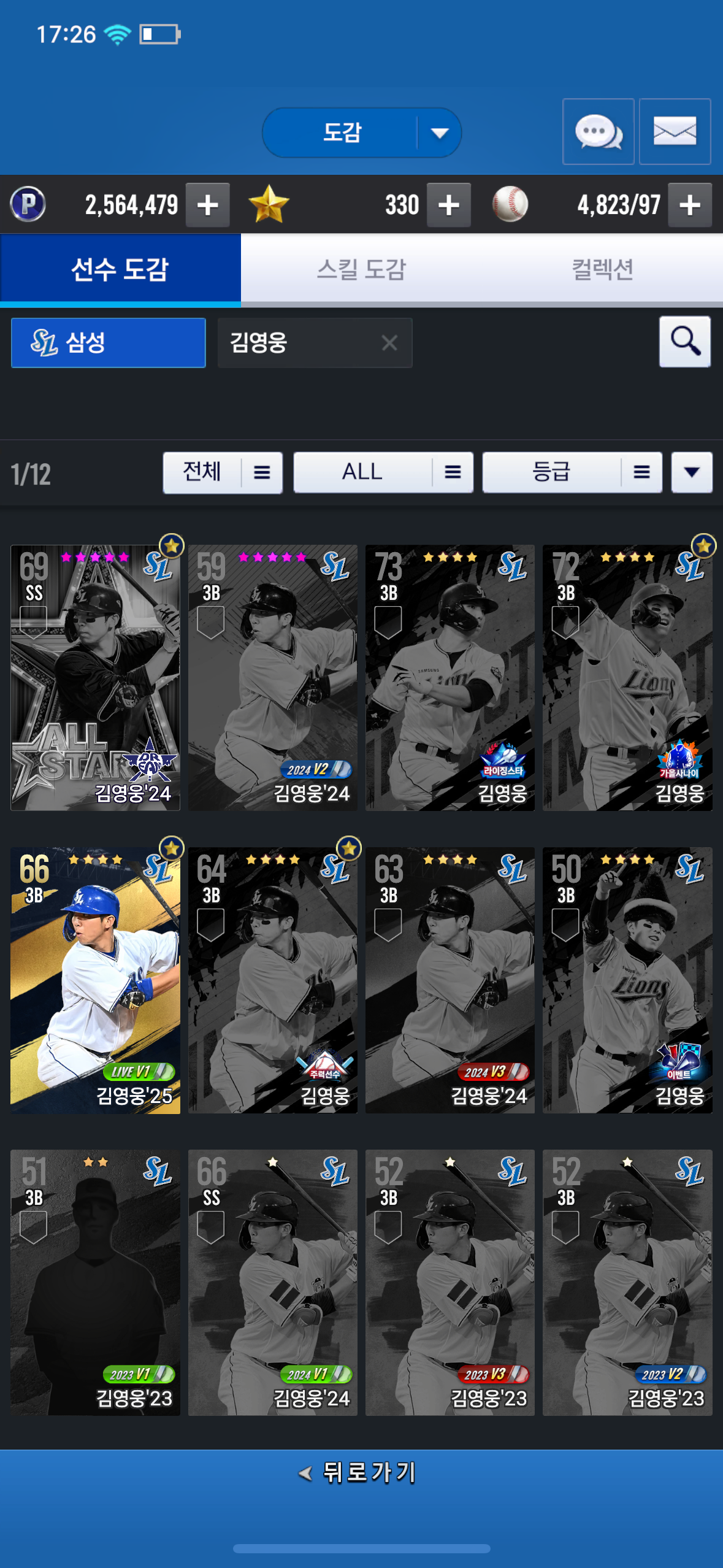723x1568 pixels.
Task: Open the LIVE V1 김영웅'25 card
Action: (96, 980)
